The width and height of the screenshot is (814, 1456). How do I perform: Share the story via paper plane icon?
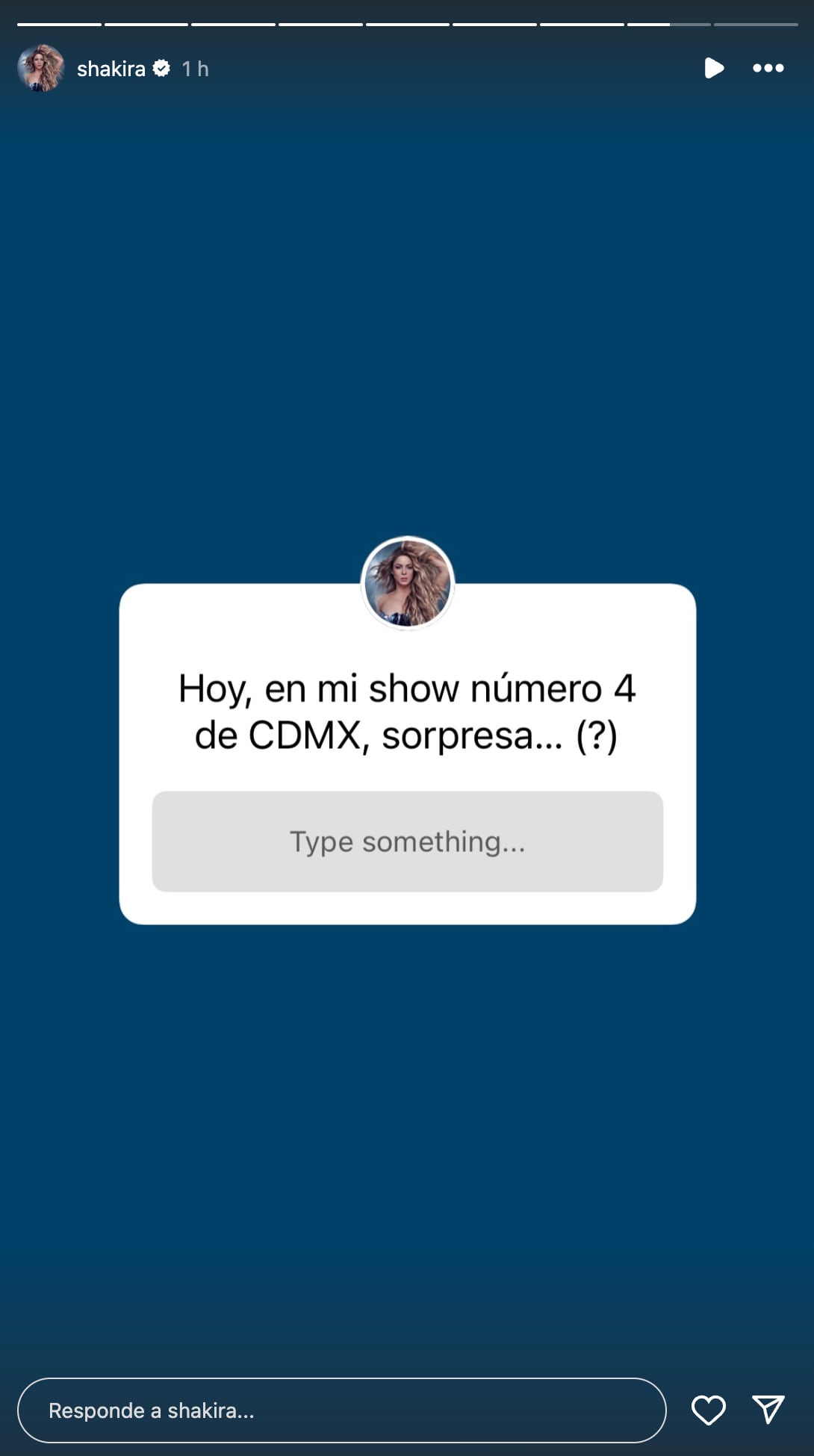click(x=768, y=1410)
